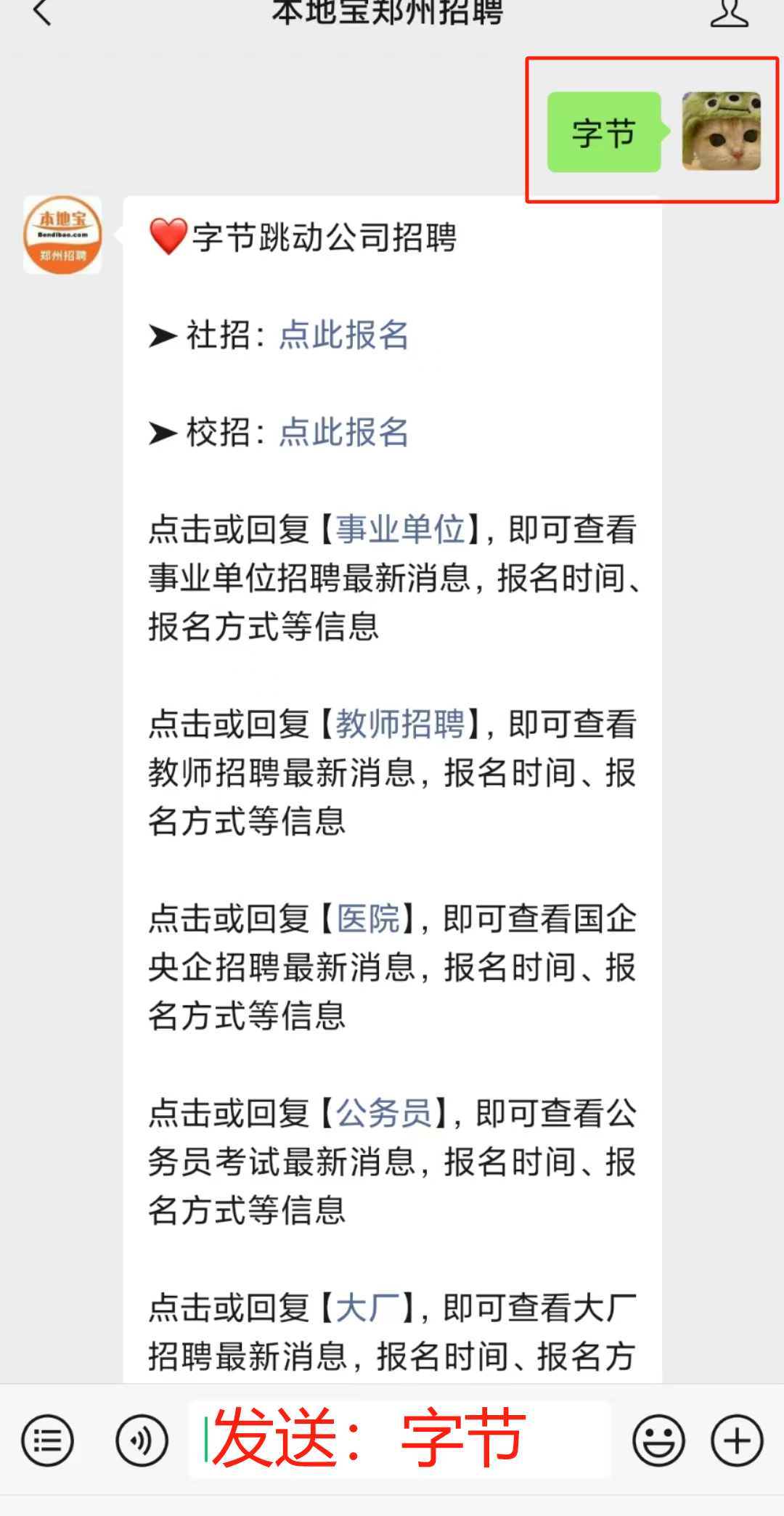The height and width of the screenshot is (1516, 784).
Task: Tap my cat avatar
Action: [722, 131]
